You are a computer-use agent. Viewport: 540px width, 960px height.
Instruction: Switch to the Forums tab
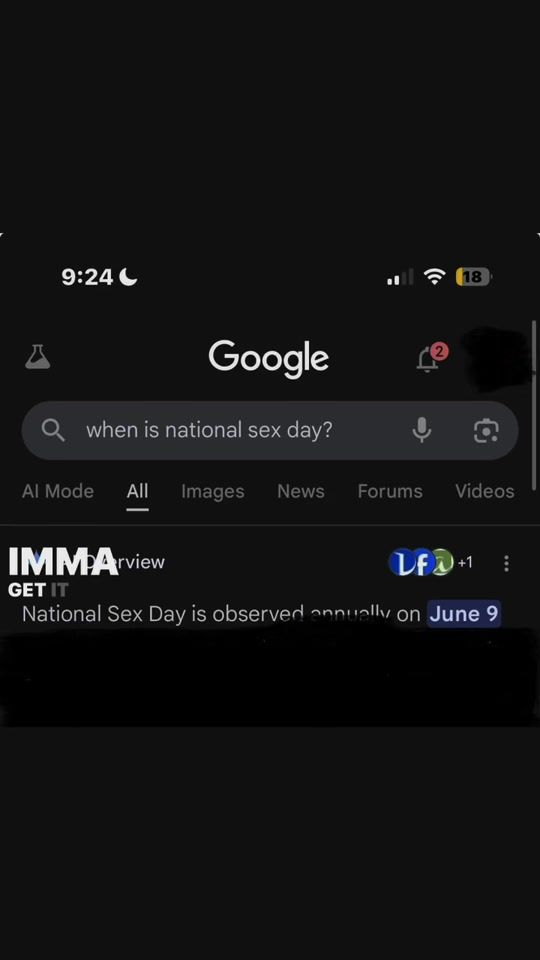pos(390,491)
